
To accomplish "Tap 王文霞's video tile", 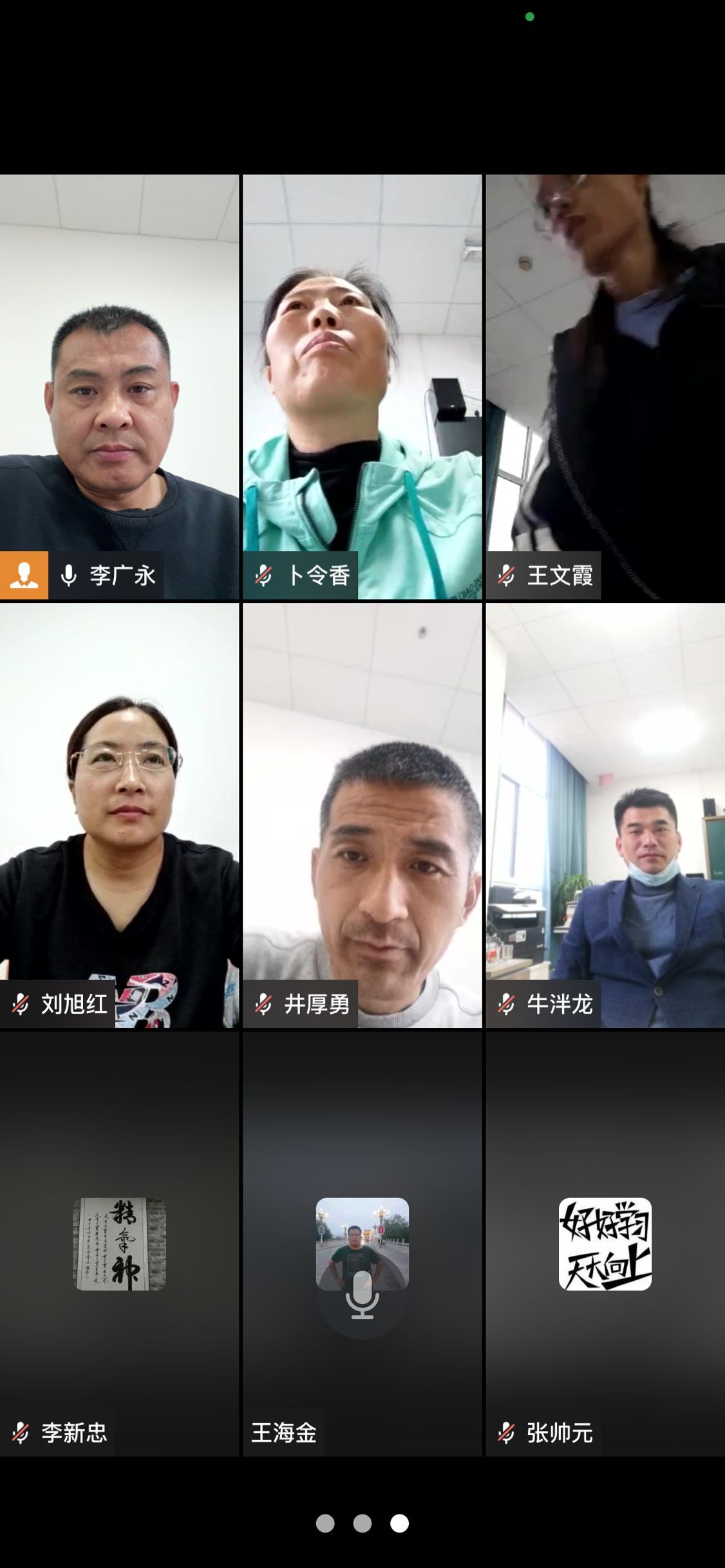I will click(605, 386).
